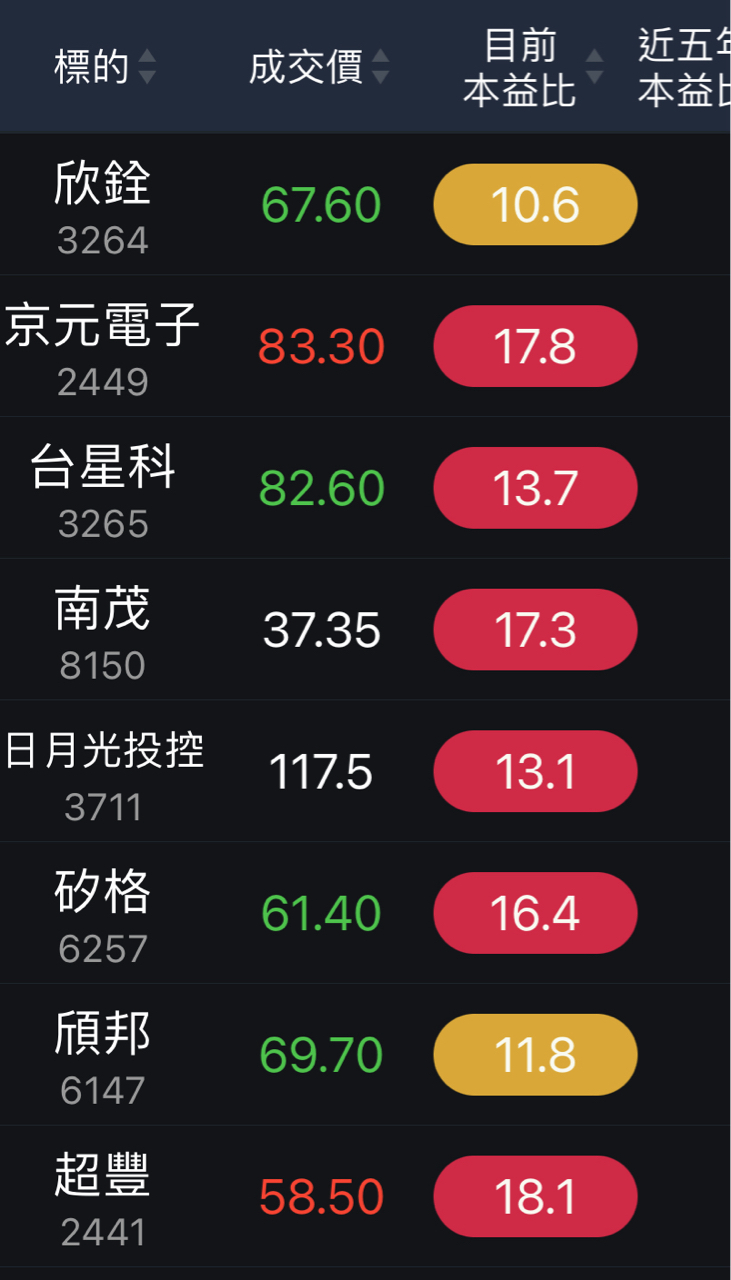Tap the red 18.1 P/E badge for 超豐

pos(533,1196)
